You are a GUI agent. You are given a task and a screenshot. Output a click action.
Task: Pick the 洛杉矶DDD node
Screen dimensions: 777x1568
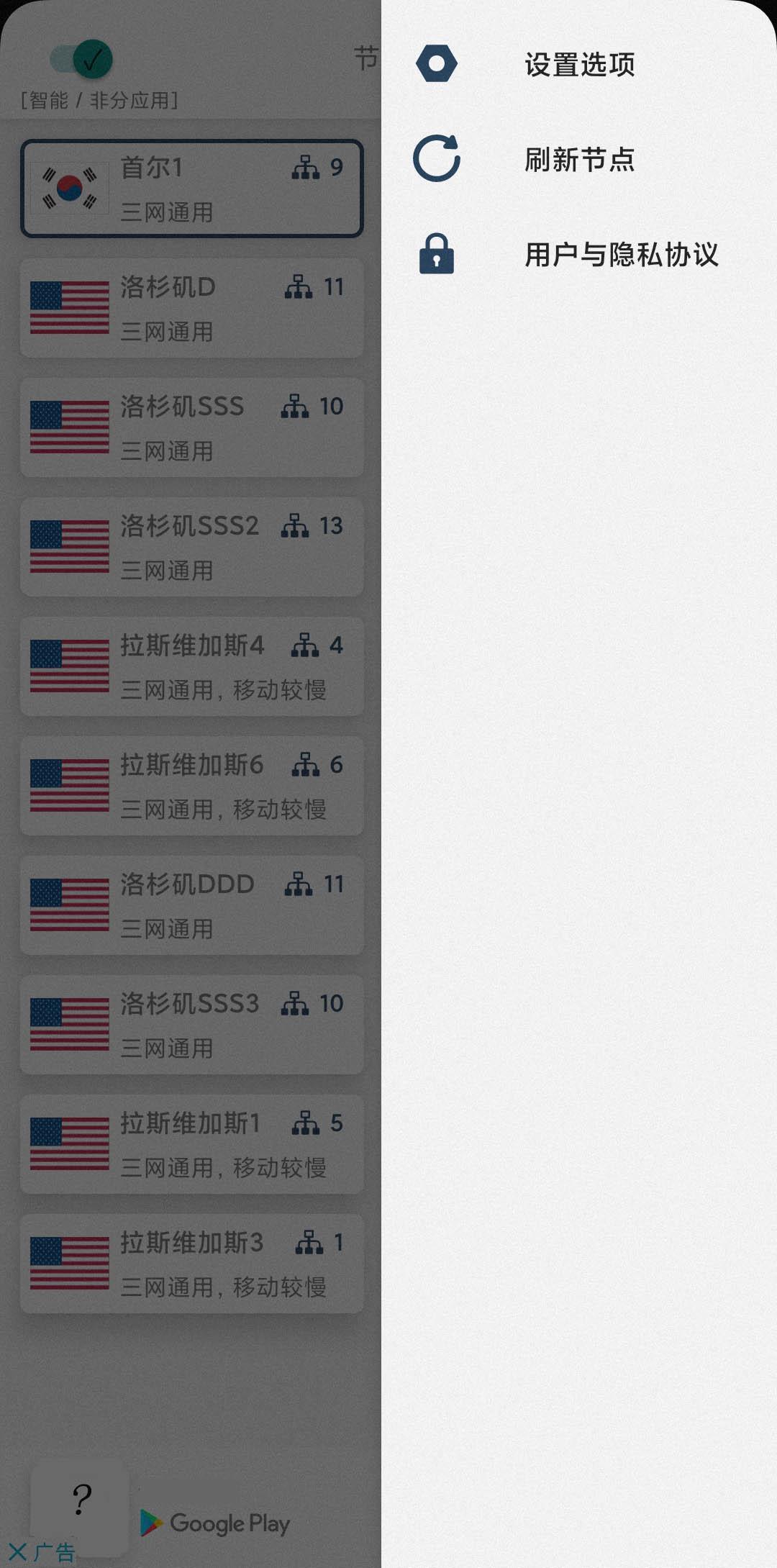[192, 905]
